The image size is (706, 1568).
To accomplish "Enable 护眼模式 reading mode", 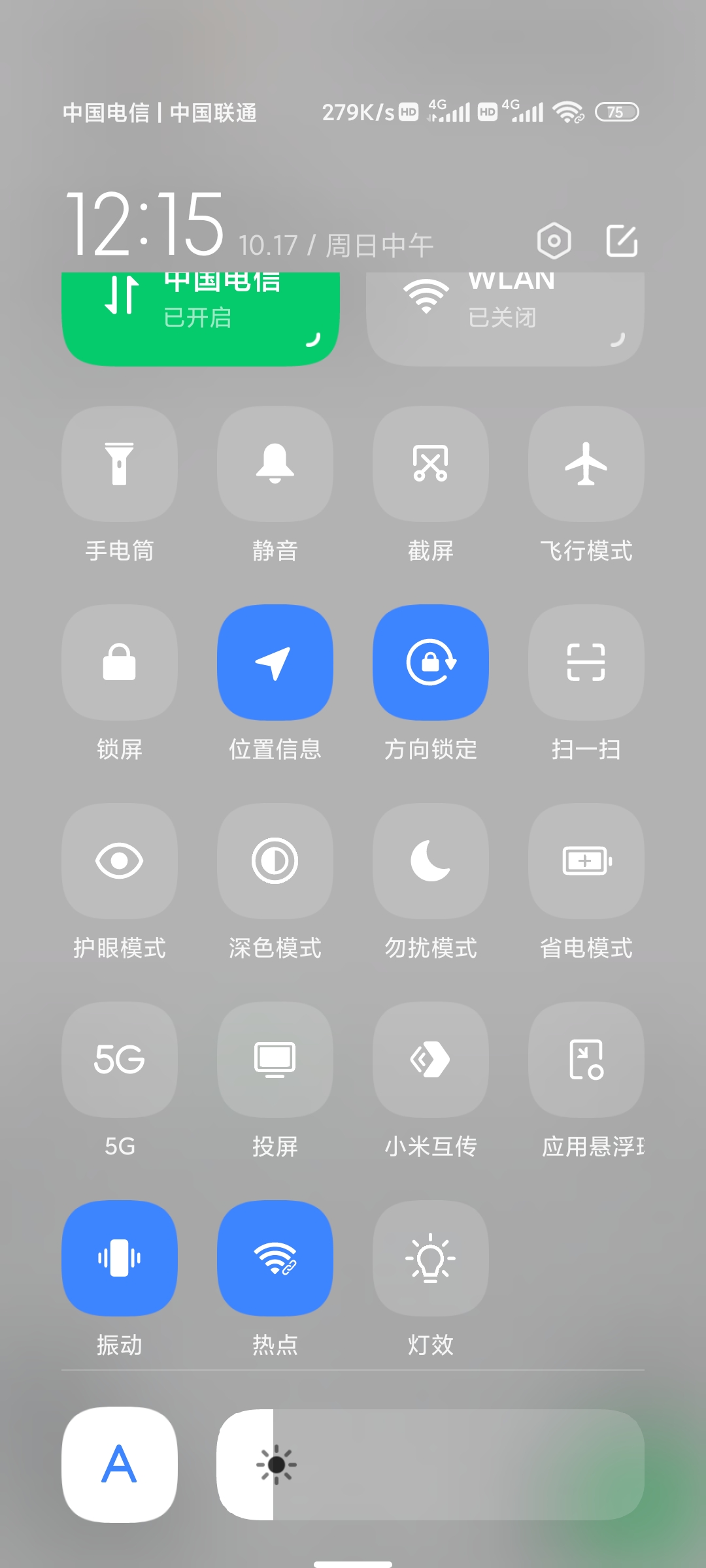I will (120, 861).
